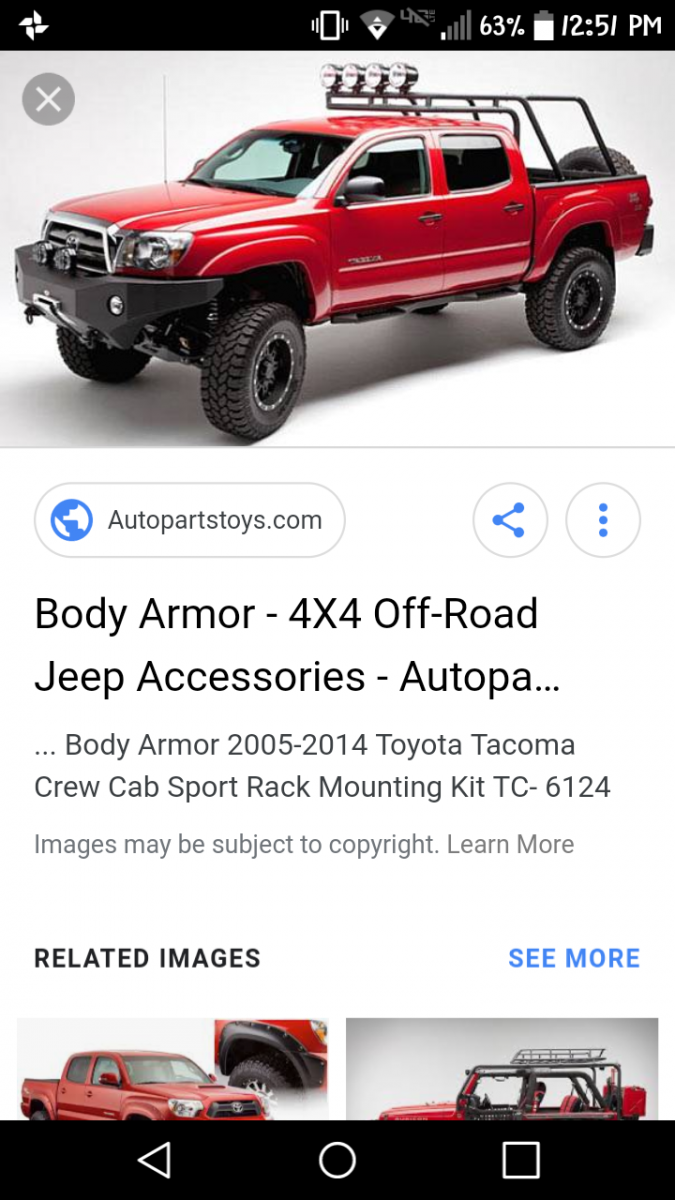This screenshot has width=675, height=1200.
Task: Go to the home screen
Action: pos(337,1160)
